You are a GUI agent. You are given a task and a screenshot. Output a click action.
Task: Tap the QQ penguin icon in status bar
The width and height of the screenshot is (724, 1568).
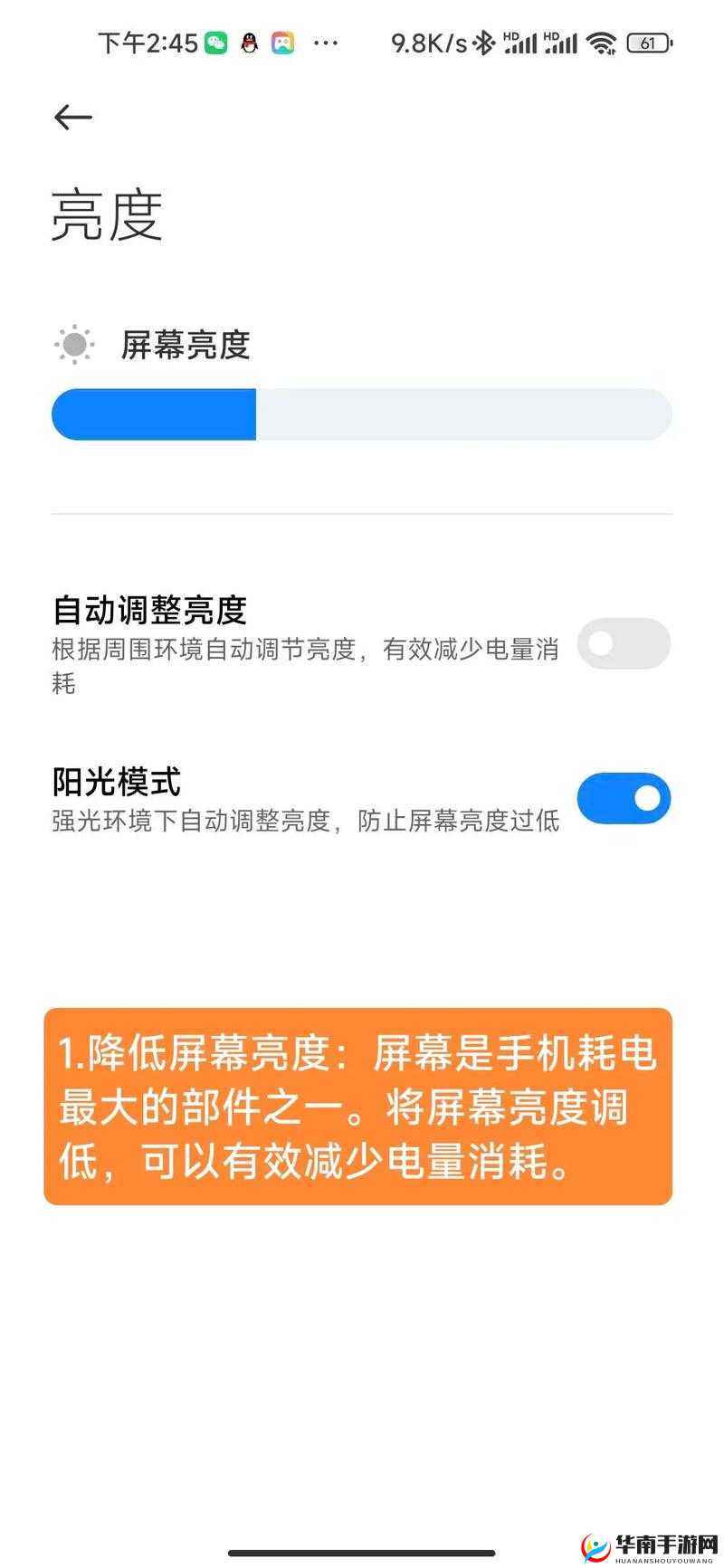[248, 42]
